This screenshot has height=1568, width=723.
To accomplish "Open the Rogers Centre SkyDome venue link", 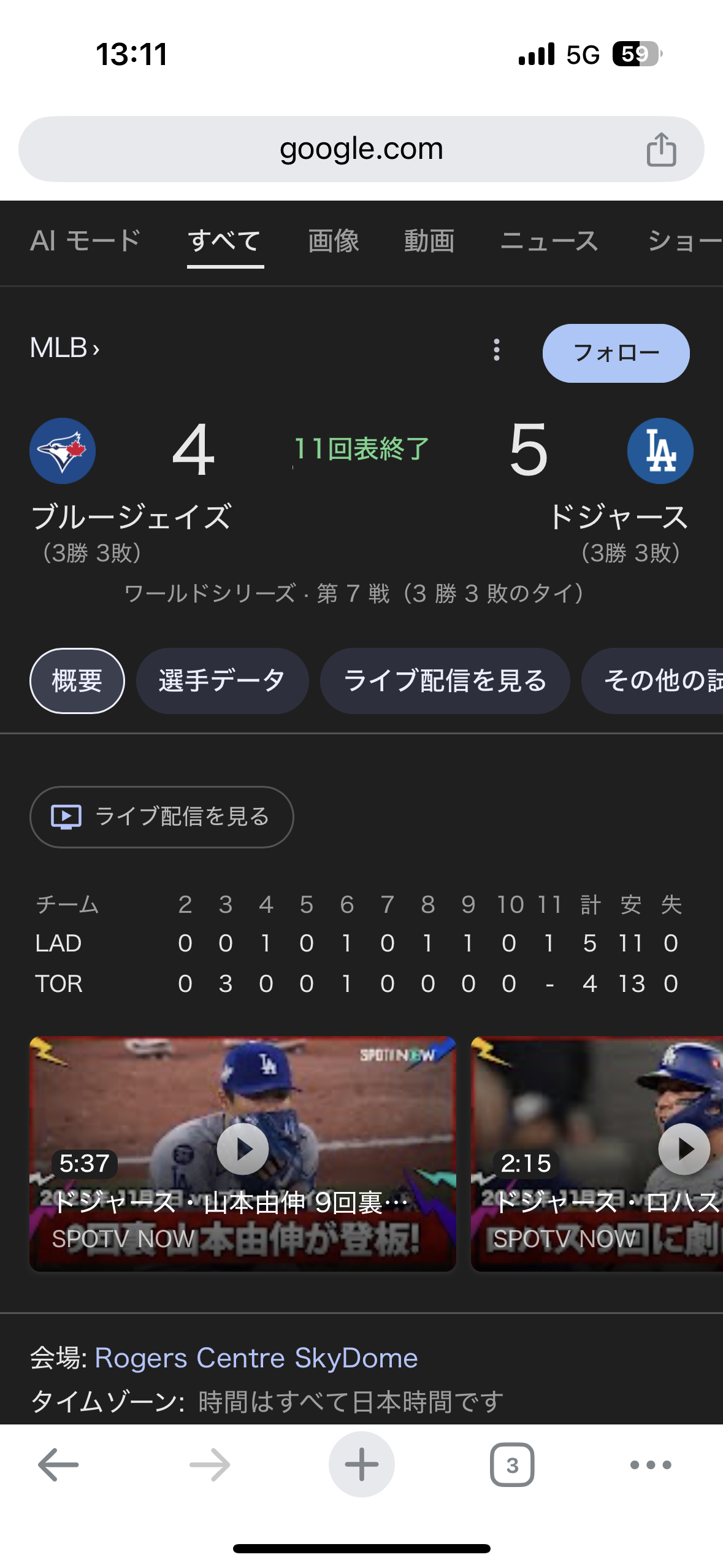I will point(256,1358).
